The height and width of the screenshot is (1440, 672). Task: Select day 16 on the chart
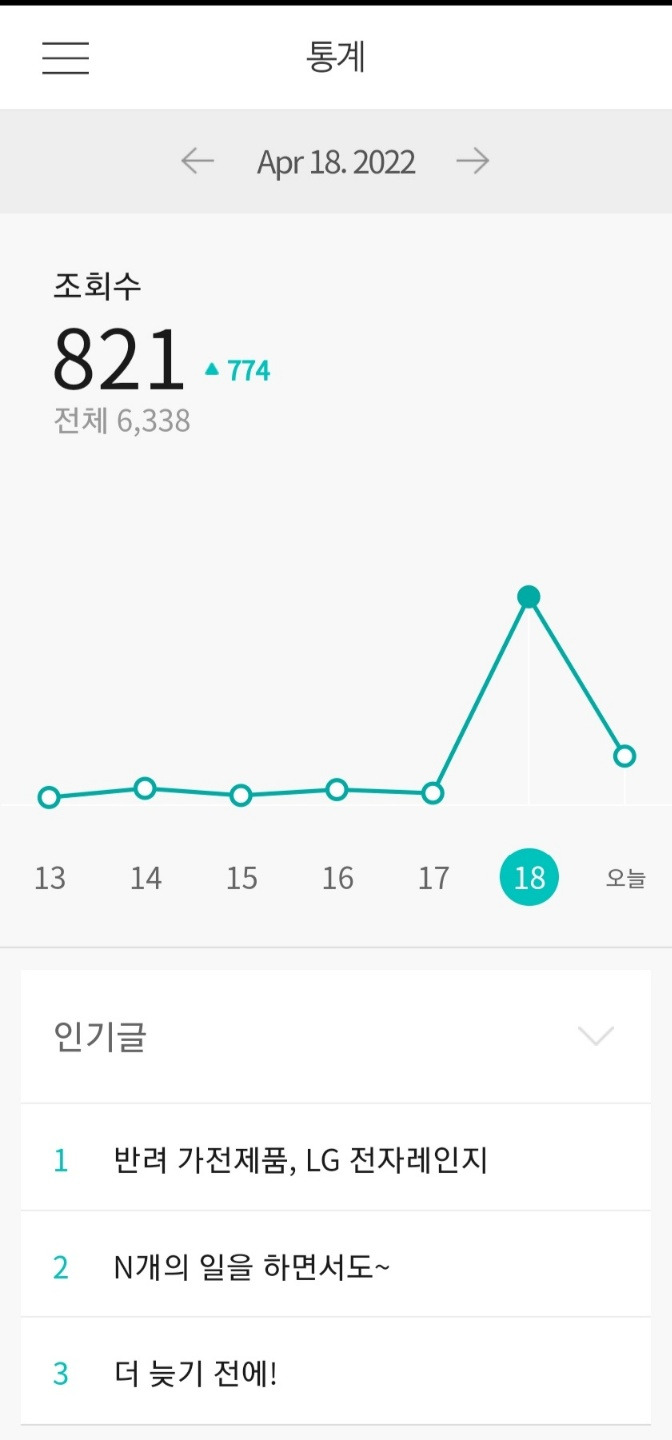pyautogui.click(x=337, y=878)
